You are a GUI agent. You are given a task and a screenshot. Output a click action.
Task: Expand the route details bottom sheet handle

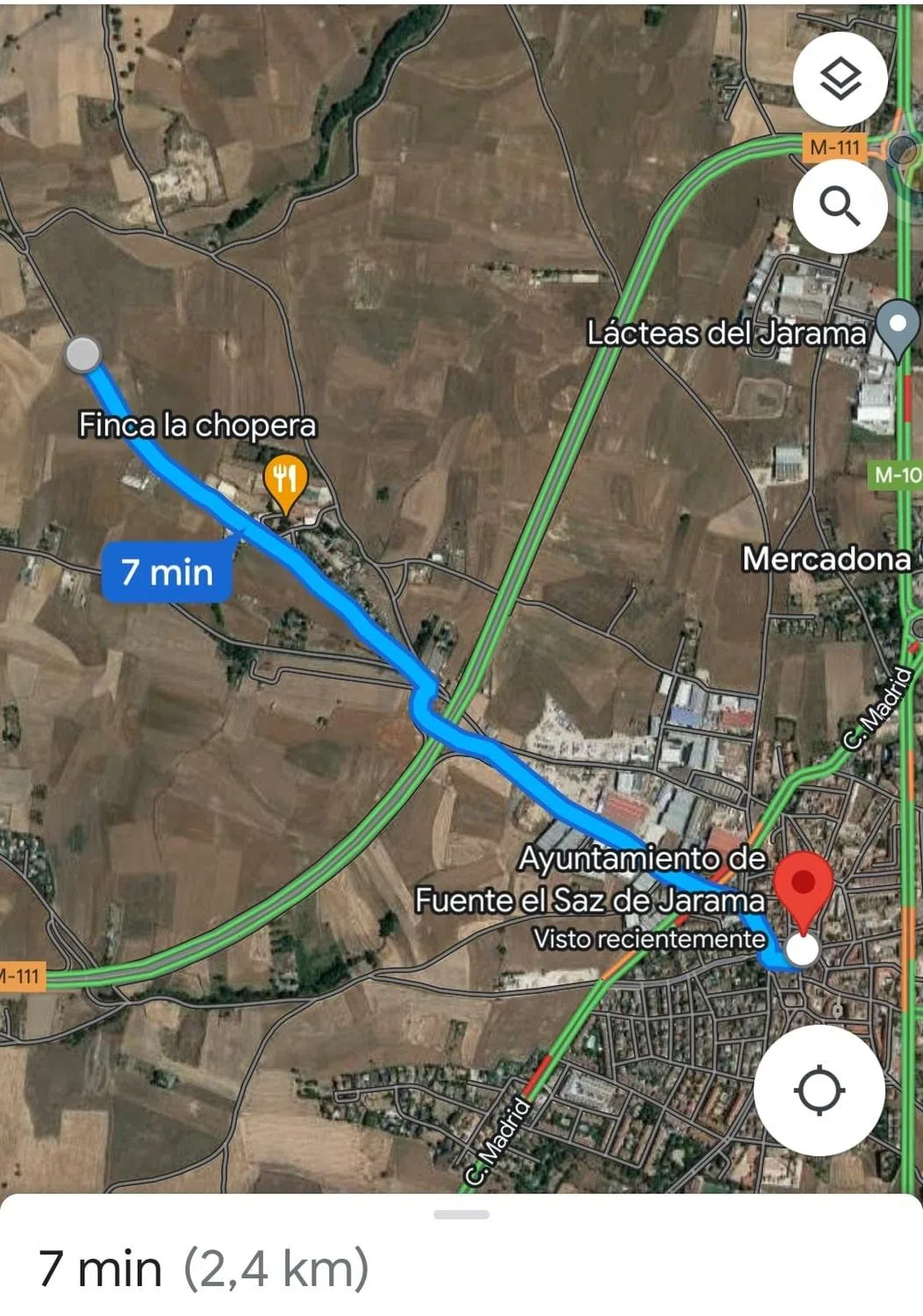pos(461,1214)
